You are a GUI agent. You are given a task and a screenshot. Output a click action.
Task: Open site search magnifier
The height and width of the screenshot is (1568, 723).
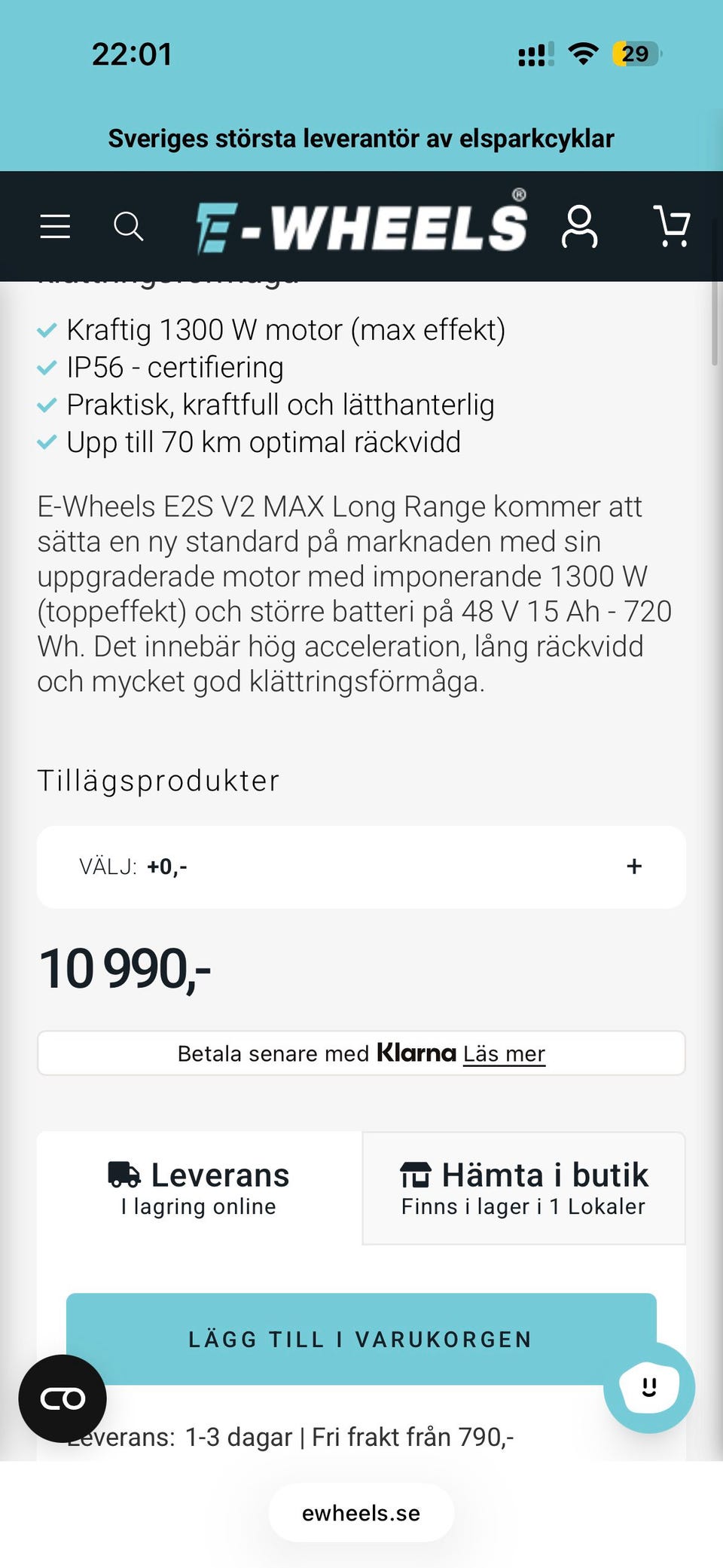(128, 226)
